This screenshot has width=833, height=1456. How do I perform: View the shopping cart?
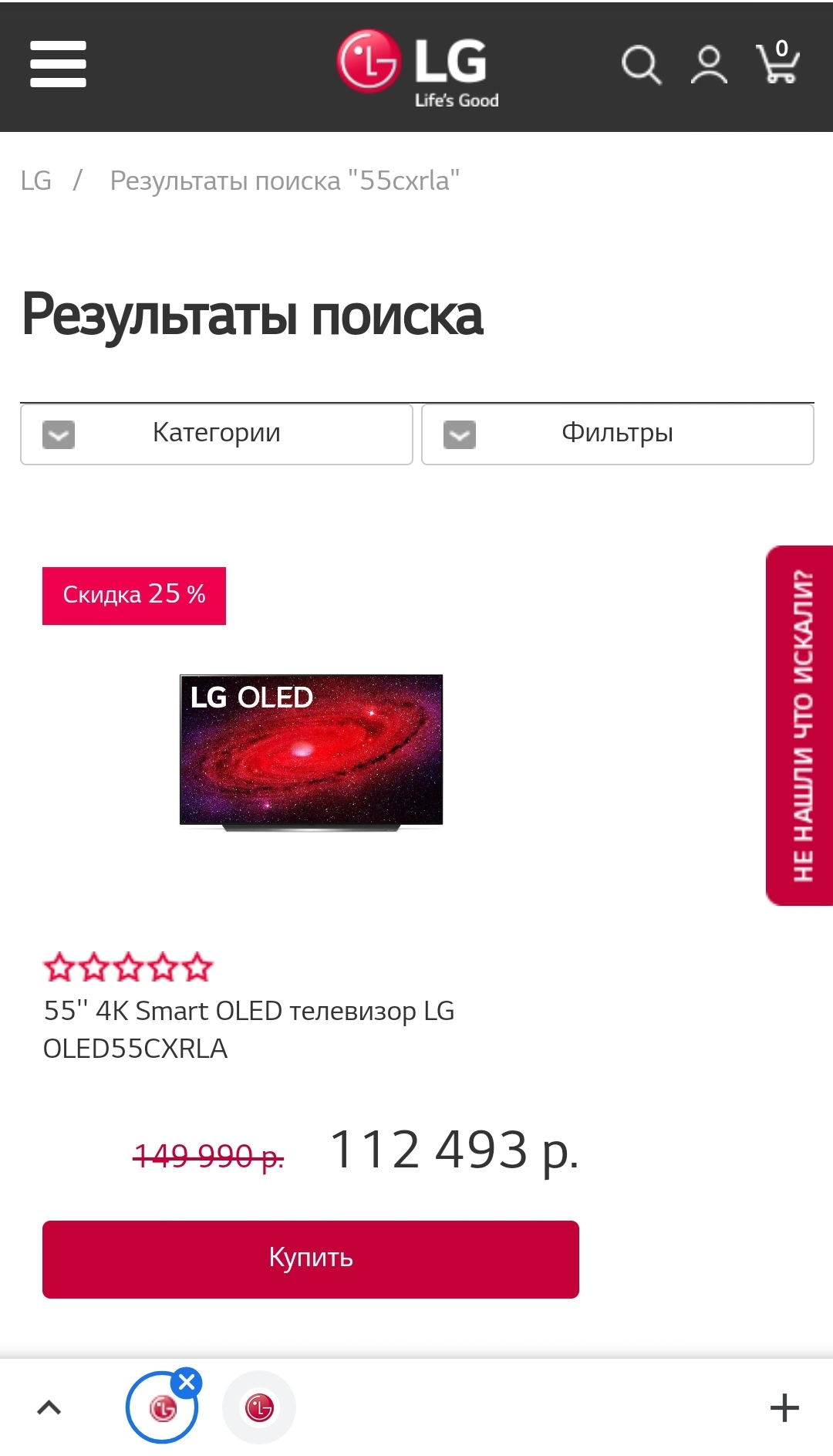777,63
